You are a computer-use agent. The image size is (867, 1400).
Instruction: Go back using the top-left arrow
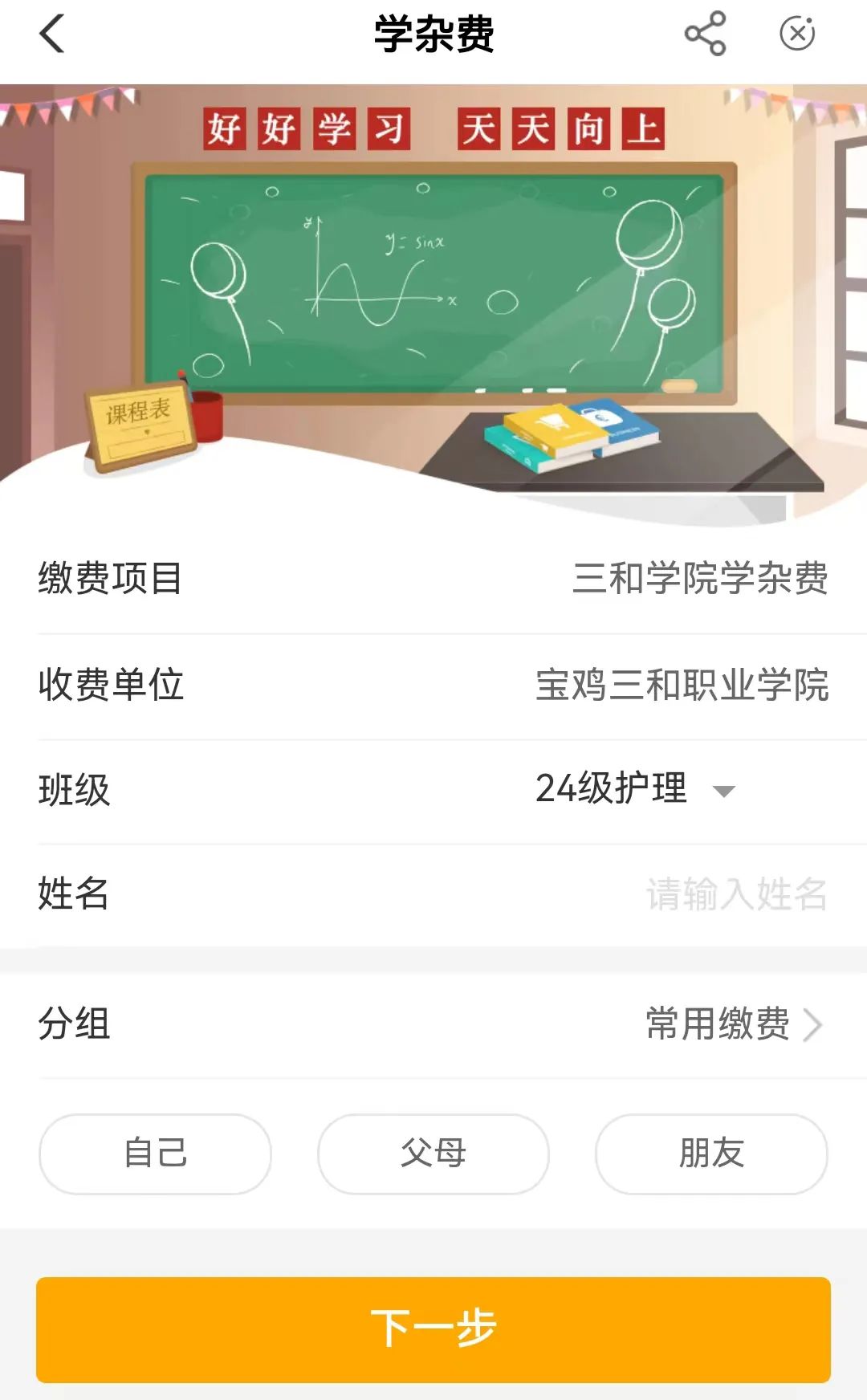[x=51, y=35]
